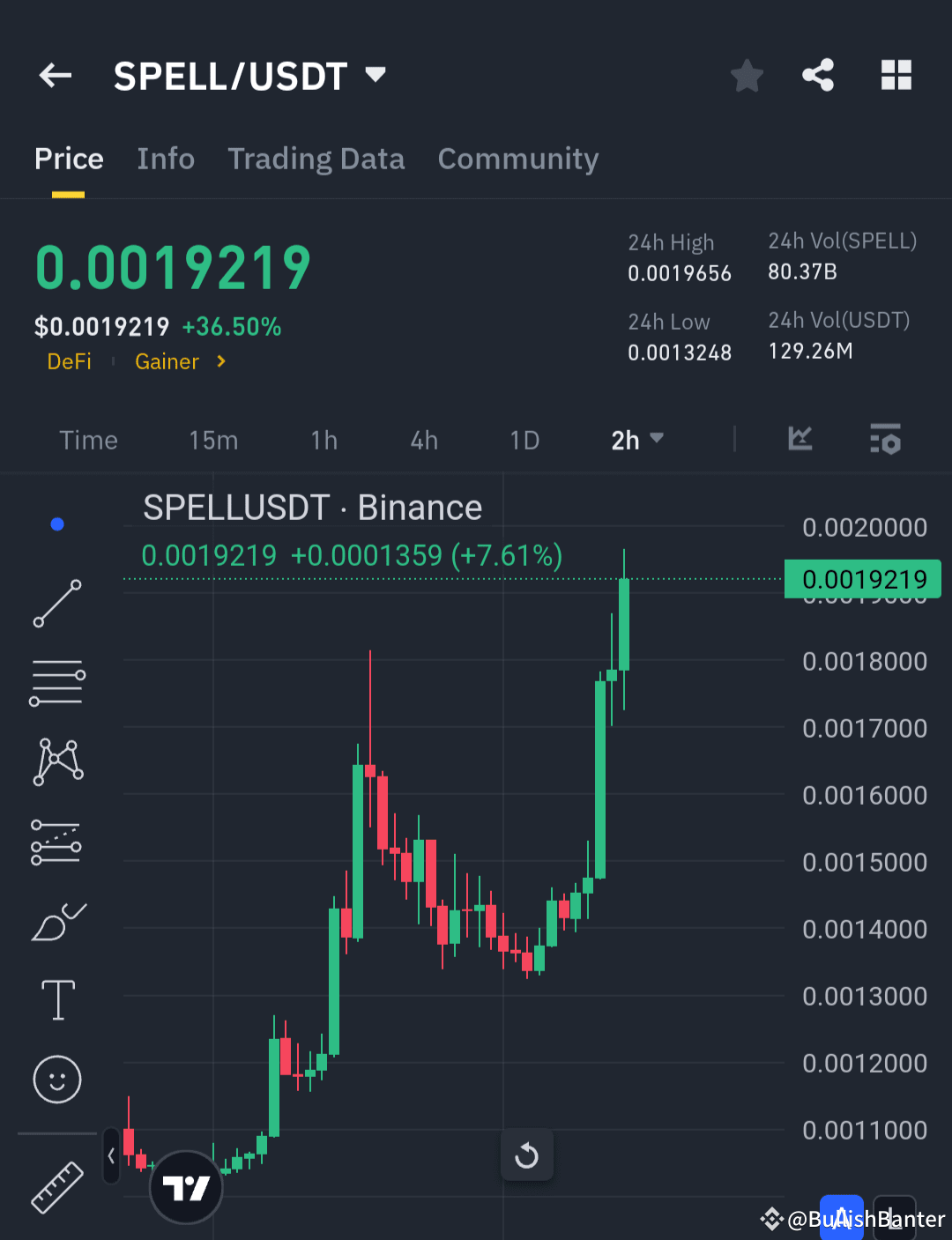
Task: Open the Gainer category link
Action: coord(167,361)
